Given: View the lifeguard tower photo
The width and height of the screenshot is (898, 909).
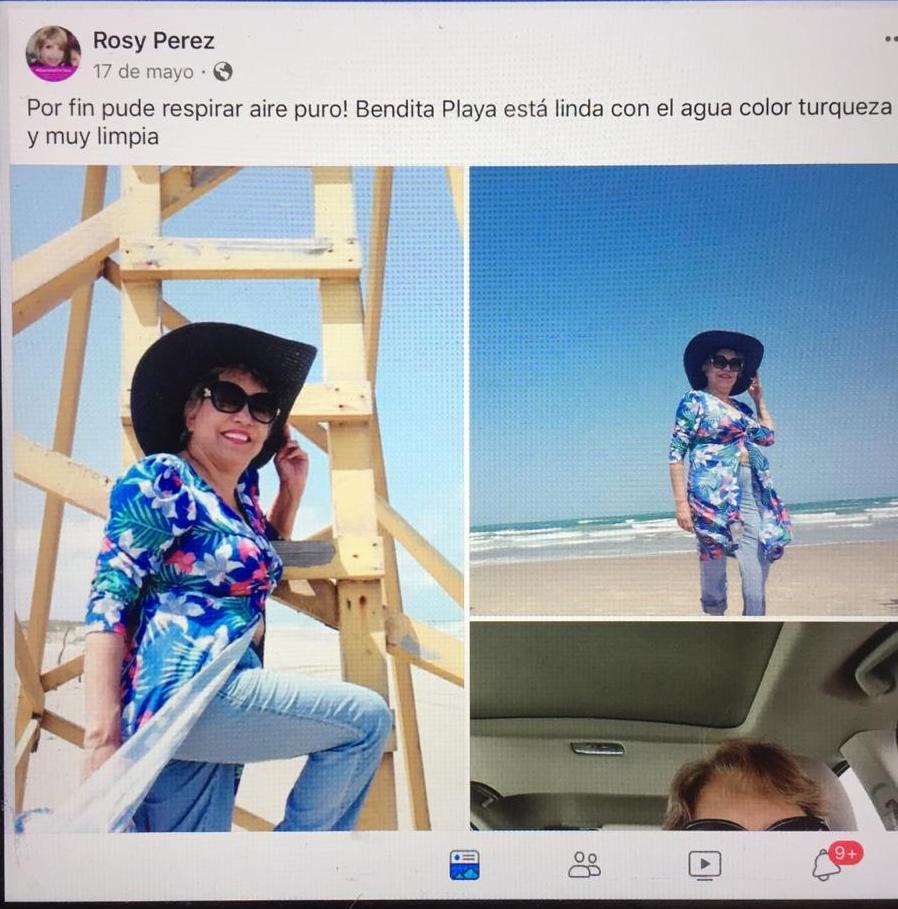Looking at the screenshot, I should pos(238,498).
